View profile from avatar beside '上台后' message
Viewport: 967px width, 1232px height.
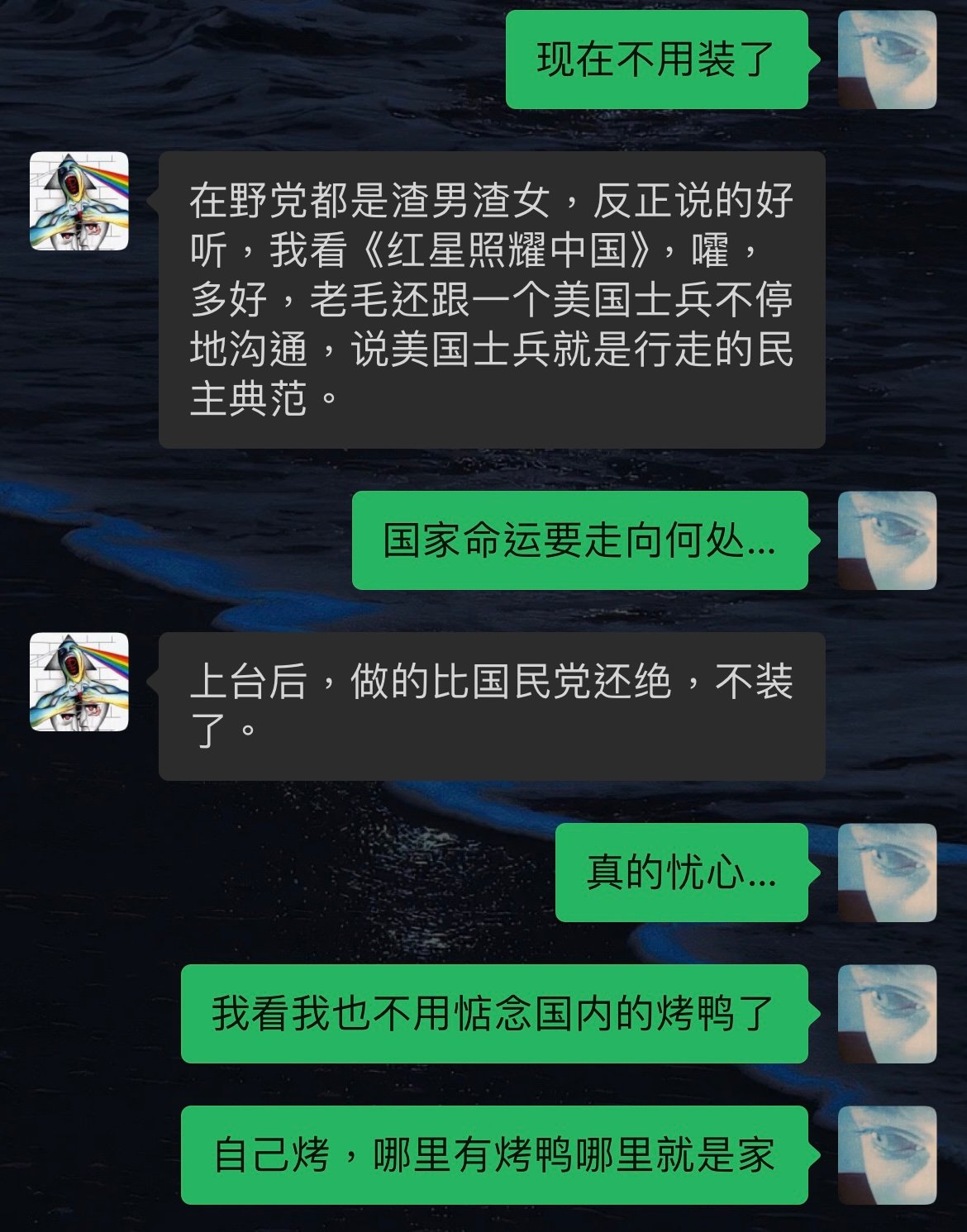(79, 682)
